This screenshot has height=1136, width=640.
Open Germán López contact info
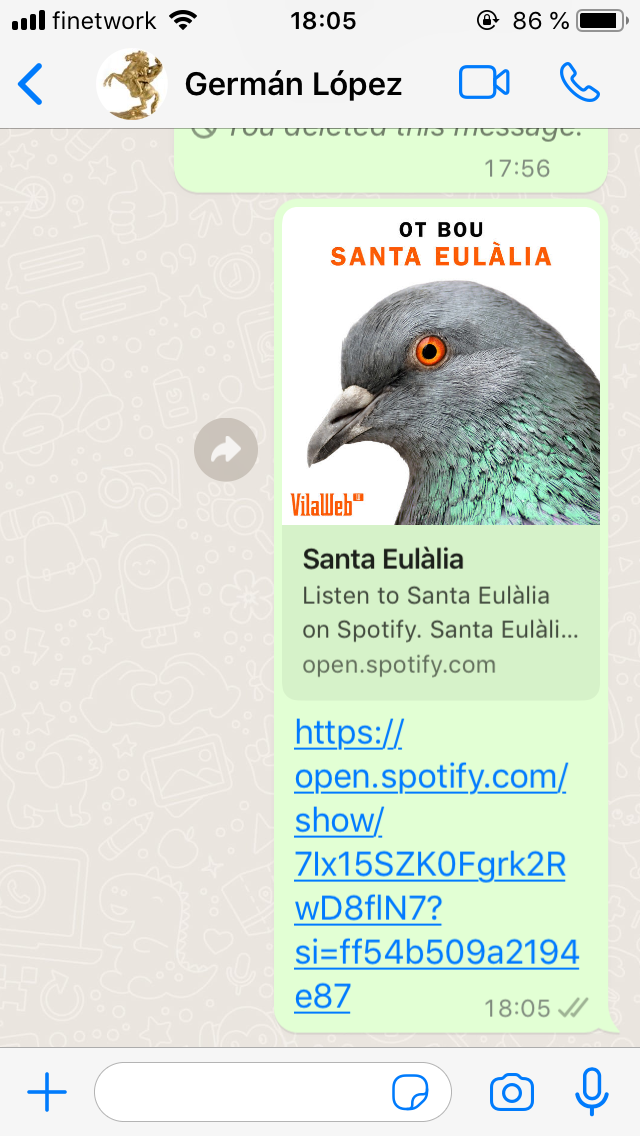(x=293, y=85)
